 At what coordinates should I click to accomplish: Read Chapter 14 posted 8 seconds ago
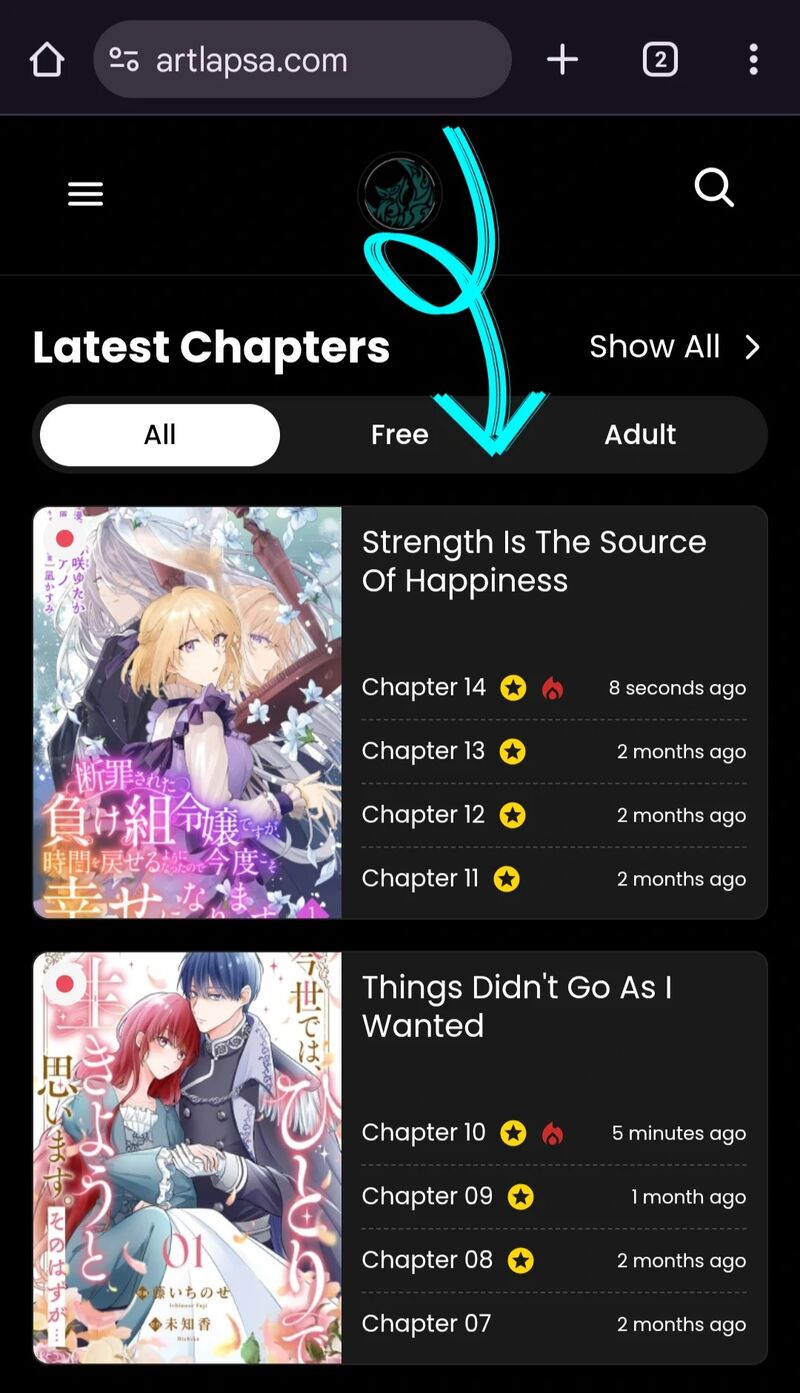pyautogui.click(x=424, y=688)
